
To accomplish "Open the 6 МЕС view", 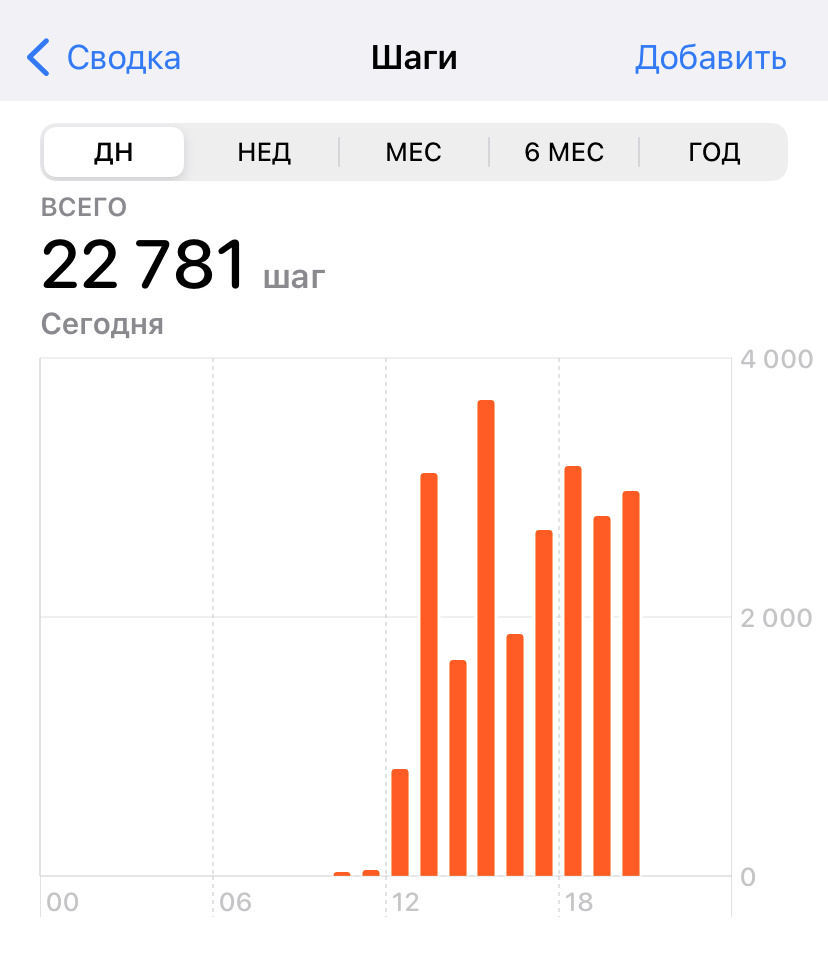I will click(564, 152).
